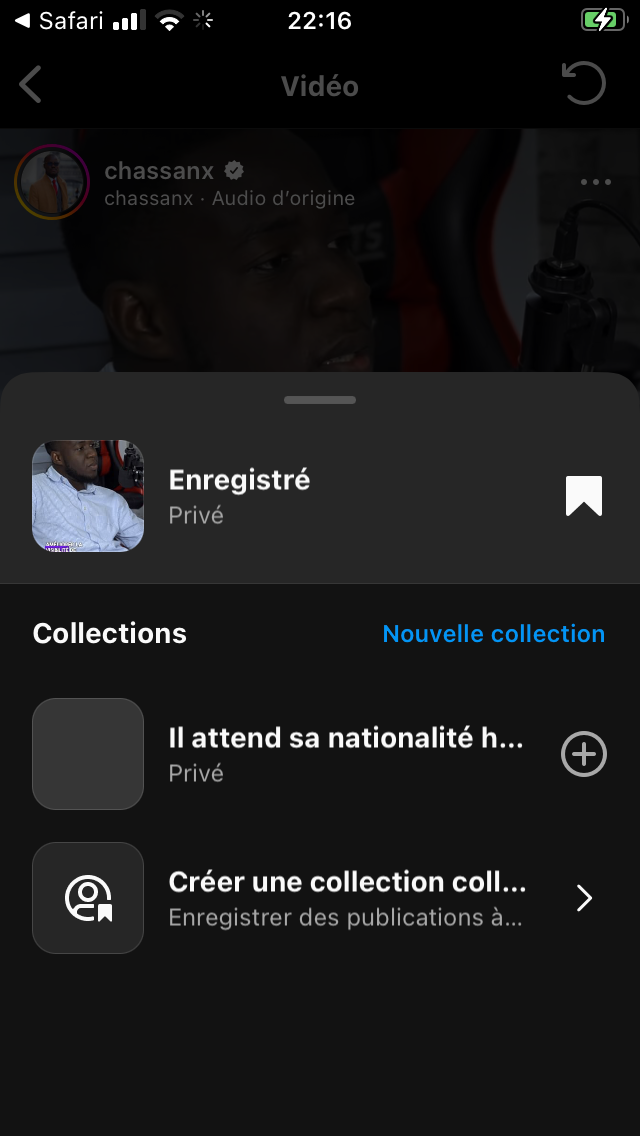The height and width of the screenshot is (1136, 640).
Task: Create a Nouvelle collection
Action: 493,634
